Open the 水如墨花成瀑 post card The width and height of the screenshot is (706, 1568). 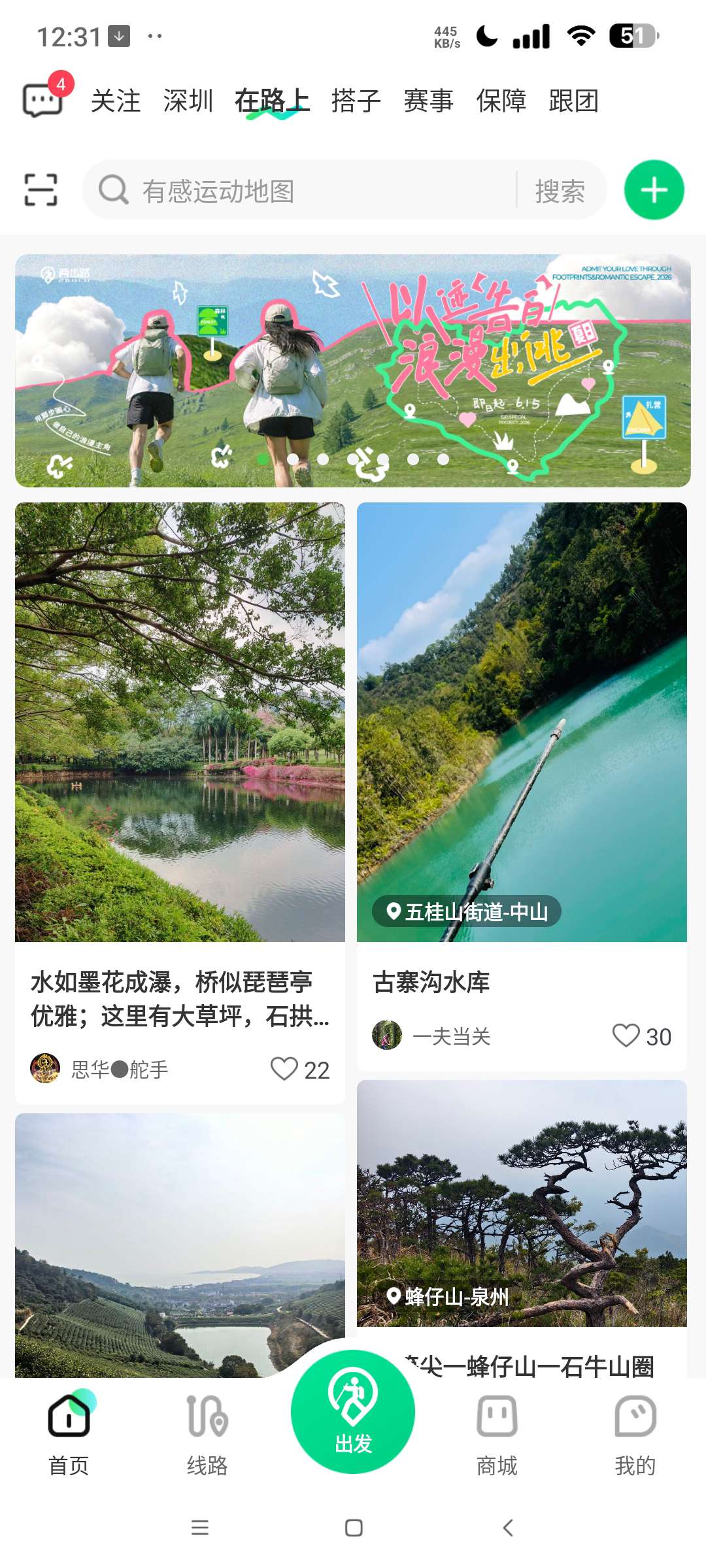pyautogui.click(x=180, y=803)
